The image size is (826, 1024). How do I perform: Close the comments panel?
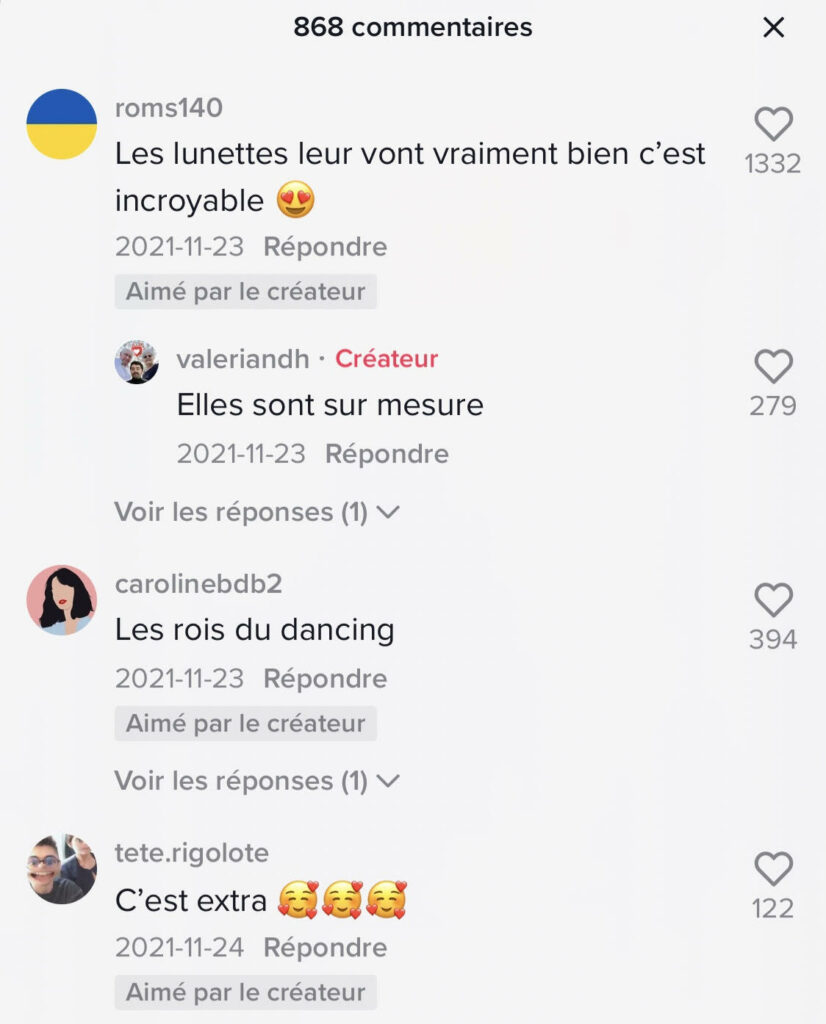pos(773,28)
